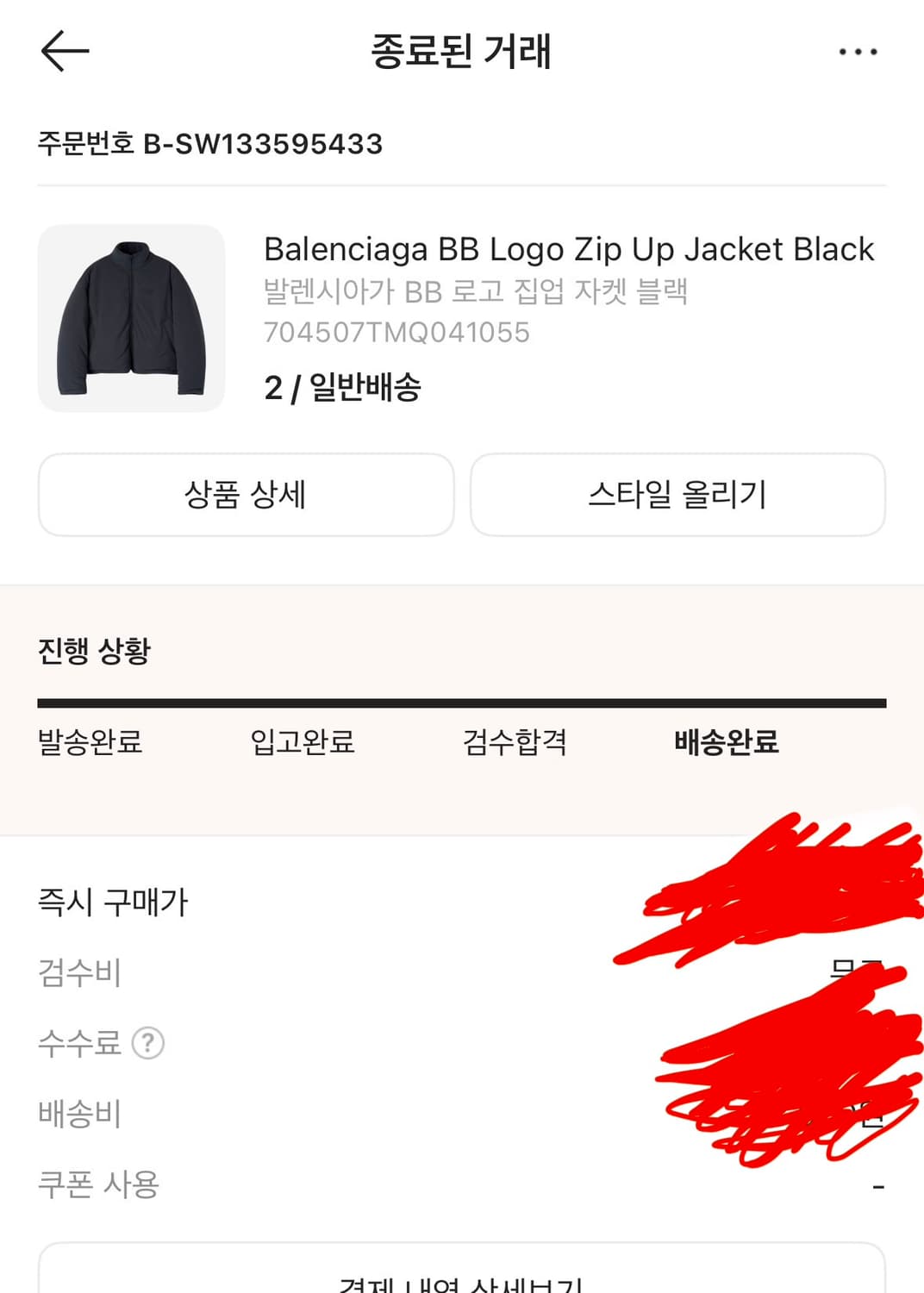Click the question mark next to 수수료
924x1293 pixels.
click(149, 1042)
